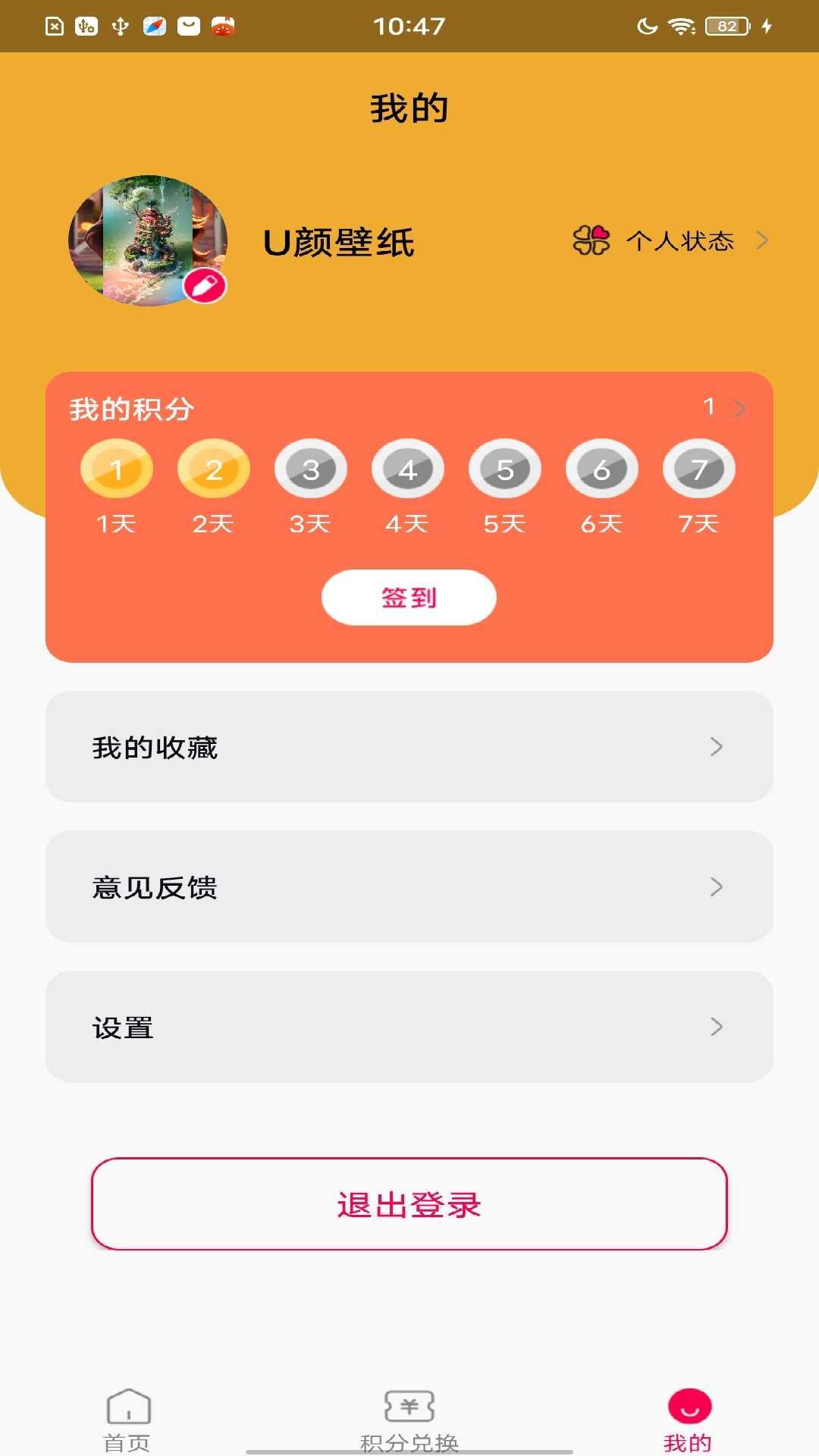Tap the day 1 gold coin
819x1456 pixels.
click(x=117, y=469)
